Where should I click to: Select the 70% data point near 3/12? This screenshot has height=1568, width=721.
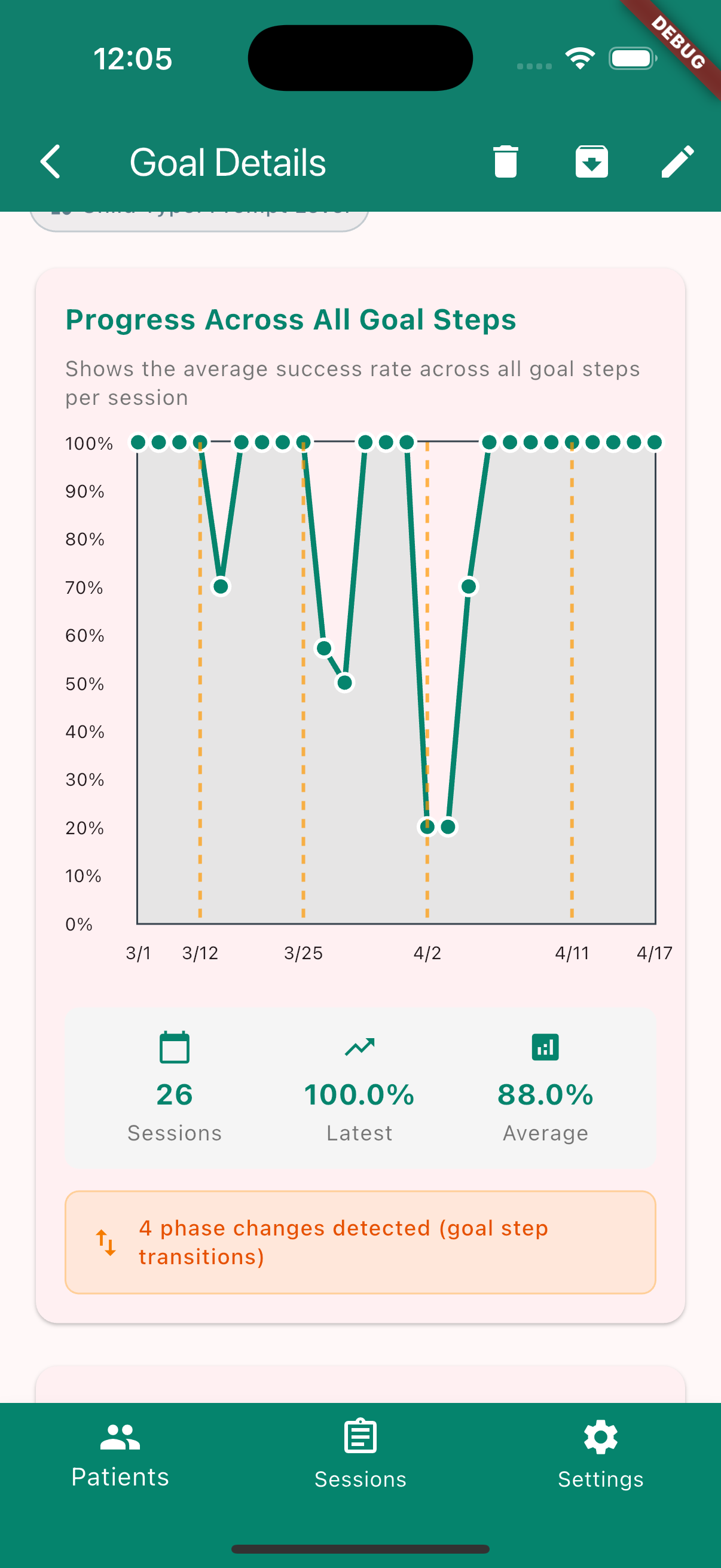coord(220,586)
